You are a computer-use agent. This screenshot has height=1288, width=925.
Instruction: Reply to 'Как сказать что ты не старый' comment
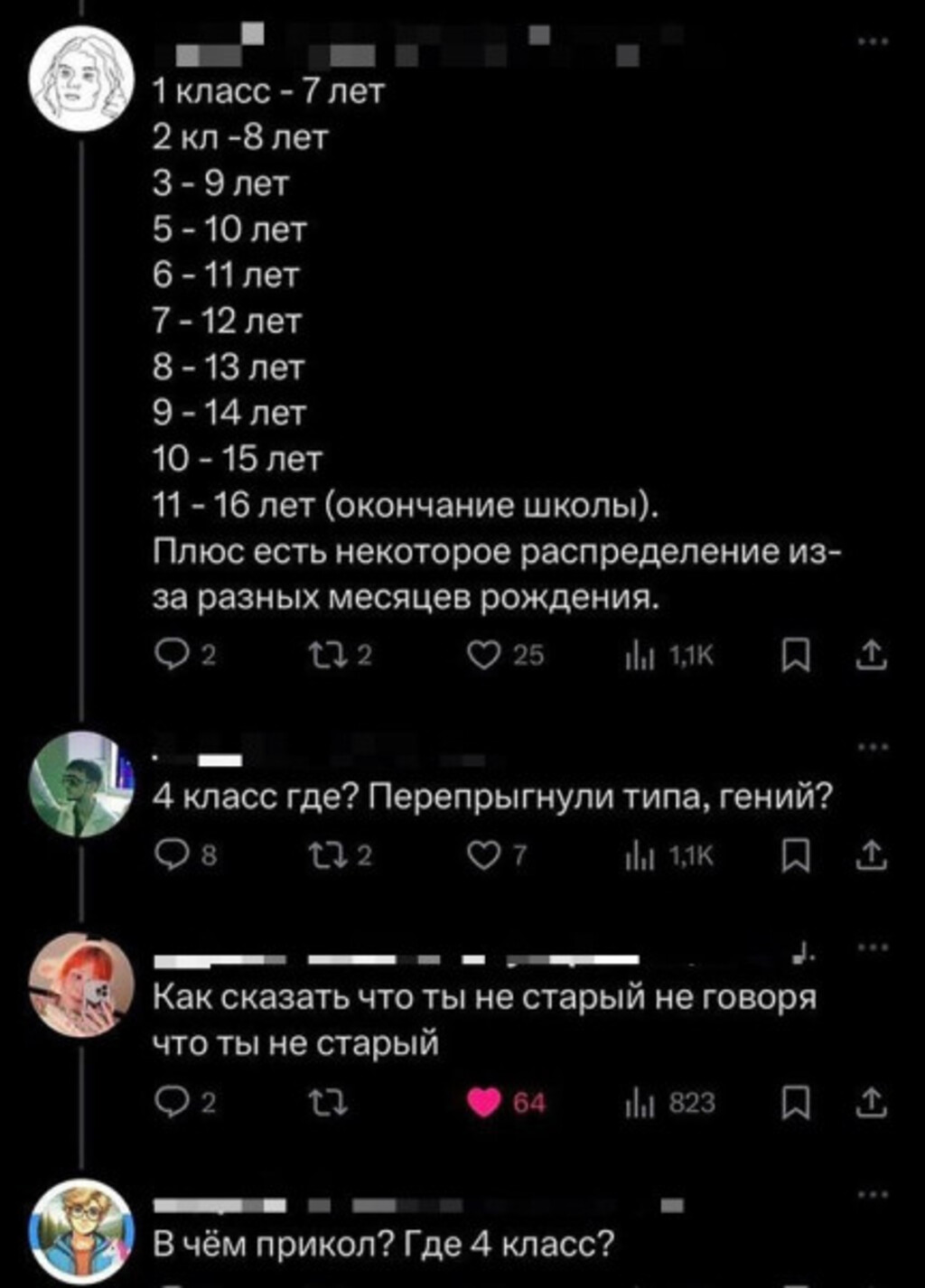171,1102
